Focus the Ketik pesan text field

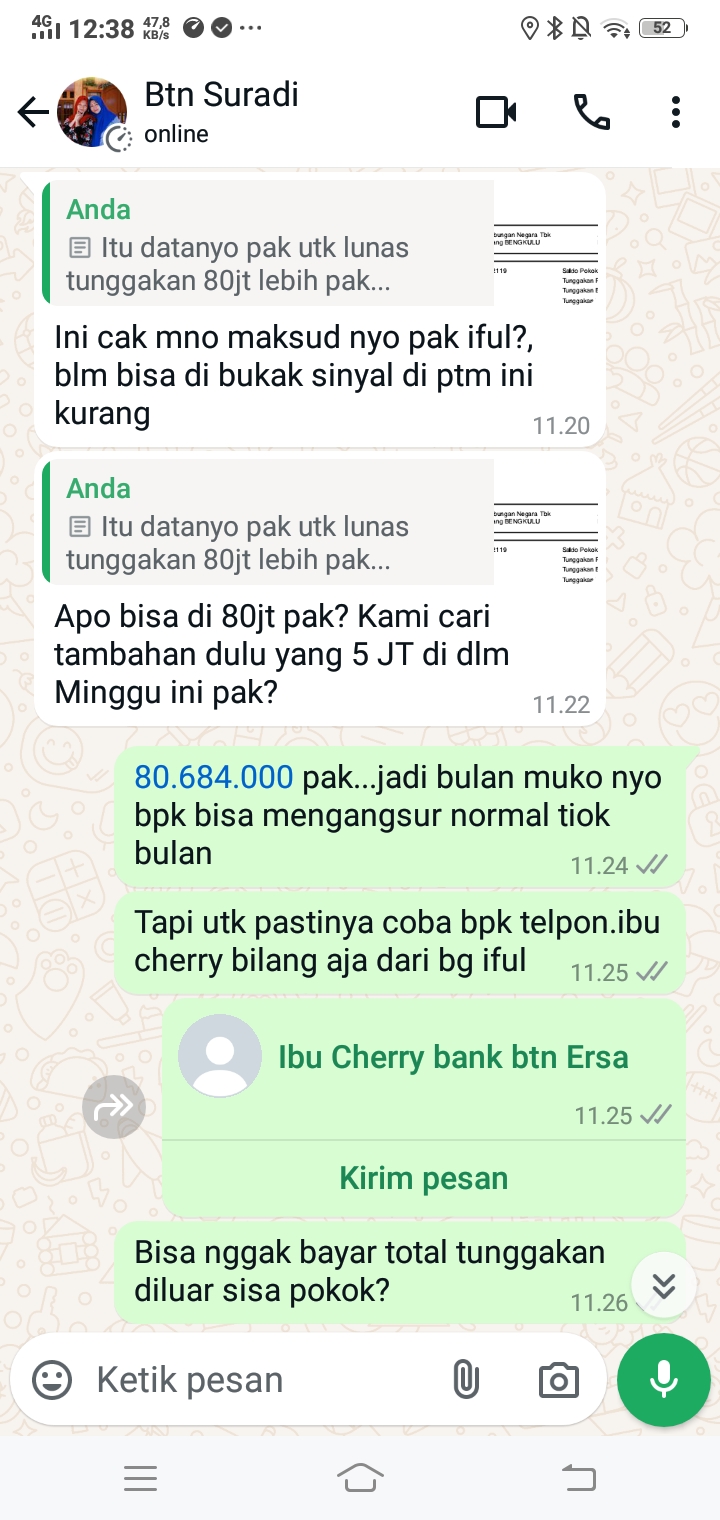[260, 1380]
